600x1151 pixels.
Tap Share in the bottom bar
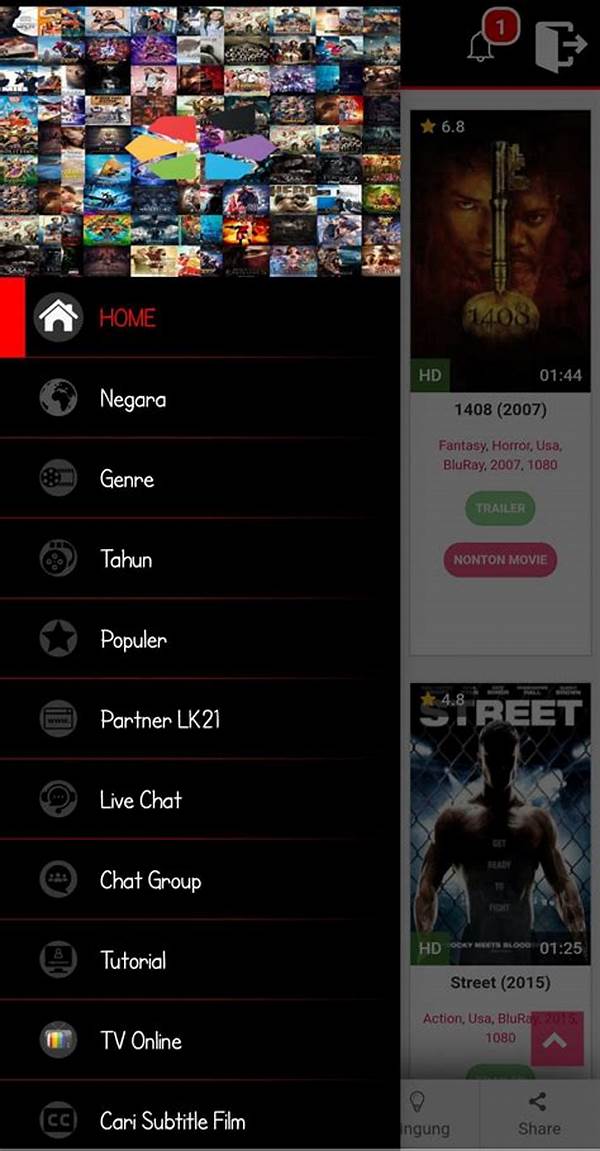[x=539, y=1113]
